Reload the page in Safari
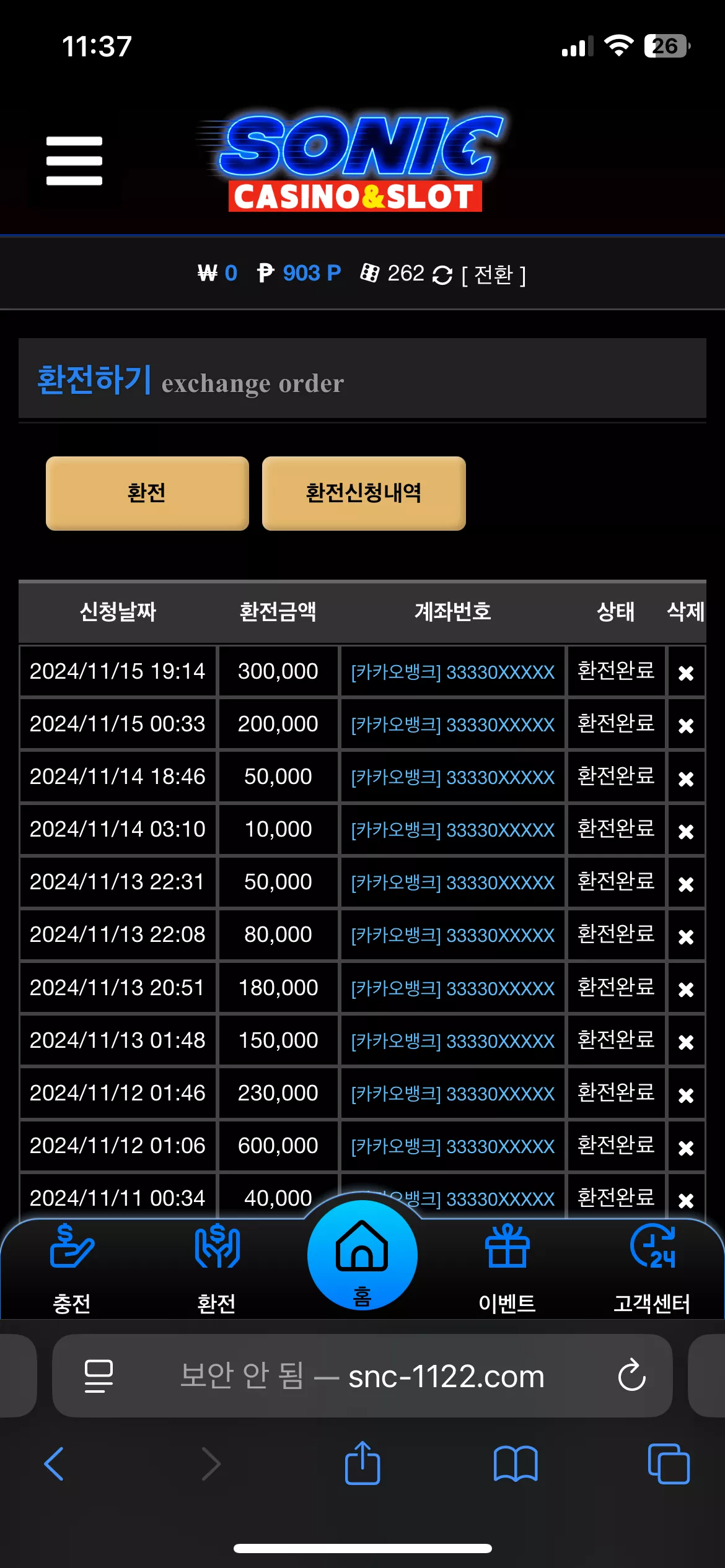This screenshot has height=1568, width=725. pyautogui.click(x=632, y=1375)
